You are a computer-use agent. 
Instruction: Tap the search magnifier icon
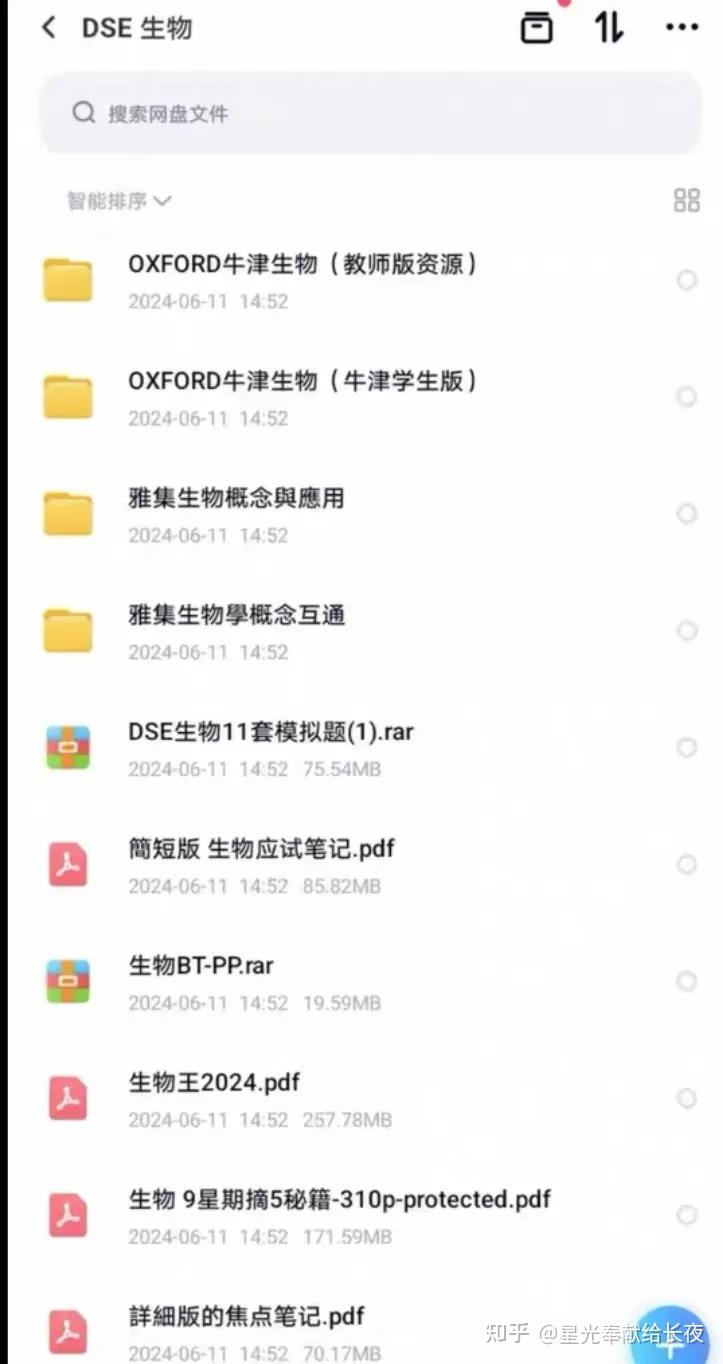[83, 113]
